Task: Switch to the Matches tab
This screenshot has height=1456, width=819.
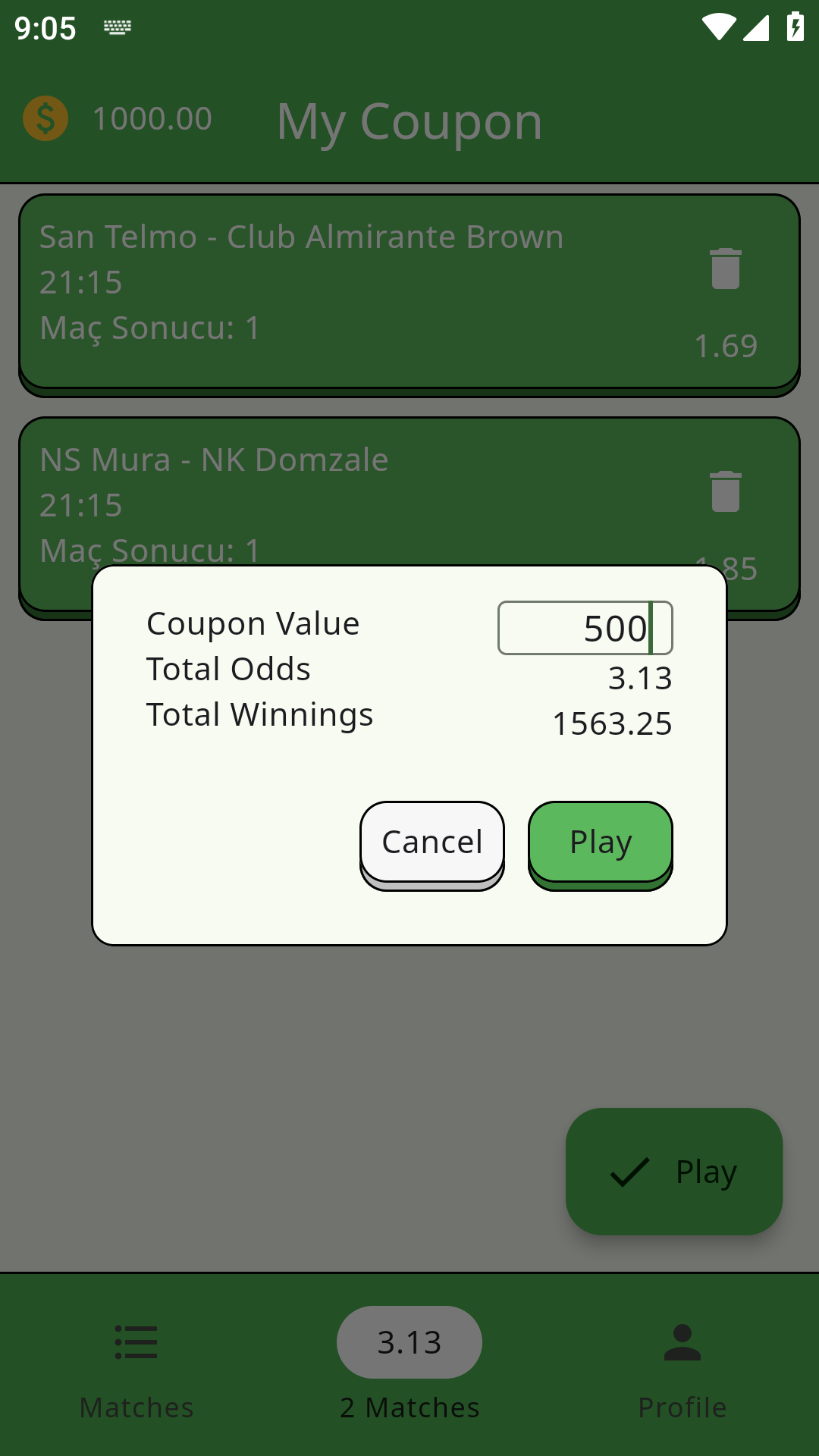Action: (136, 1365)
